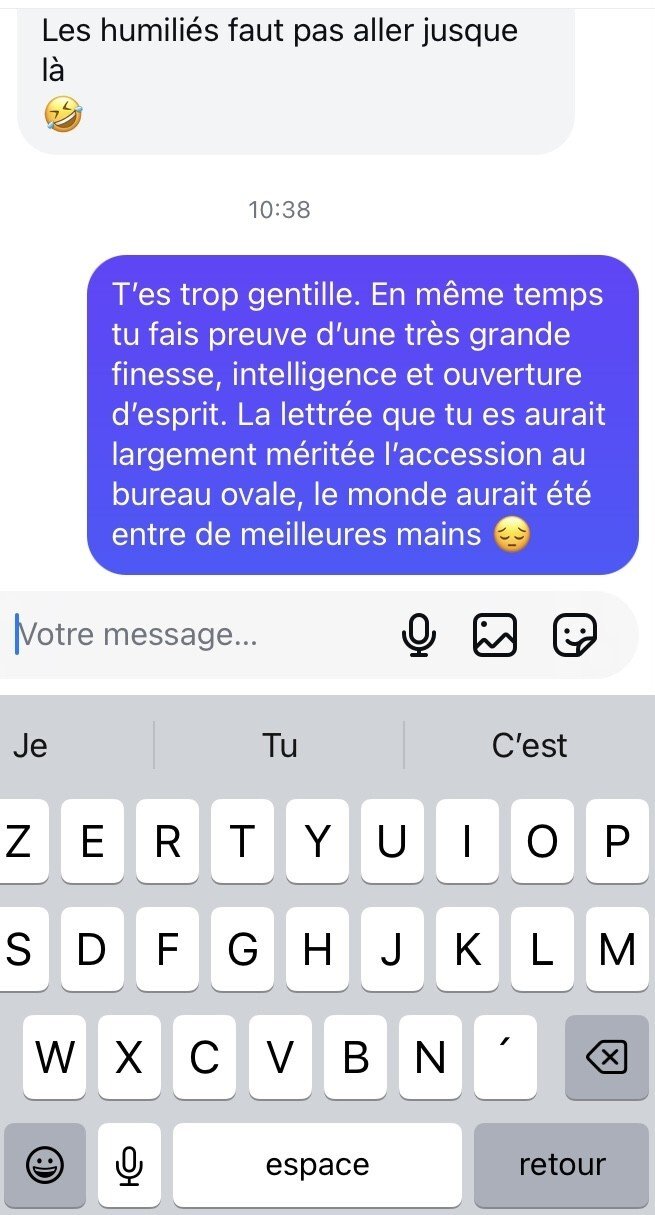Open the photo gallery icon
655x1215 pixels.
click(x=495, y=635)
